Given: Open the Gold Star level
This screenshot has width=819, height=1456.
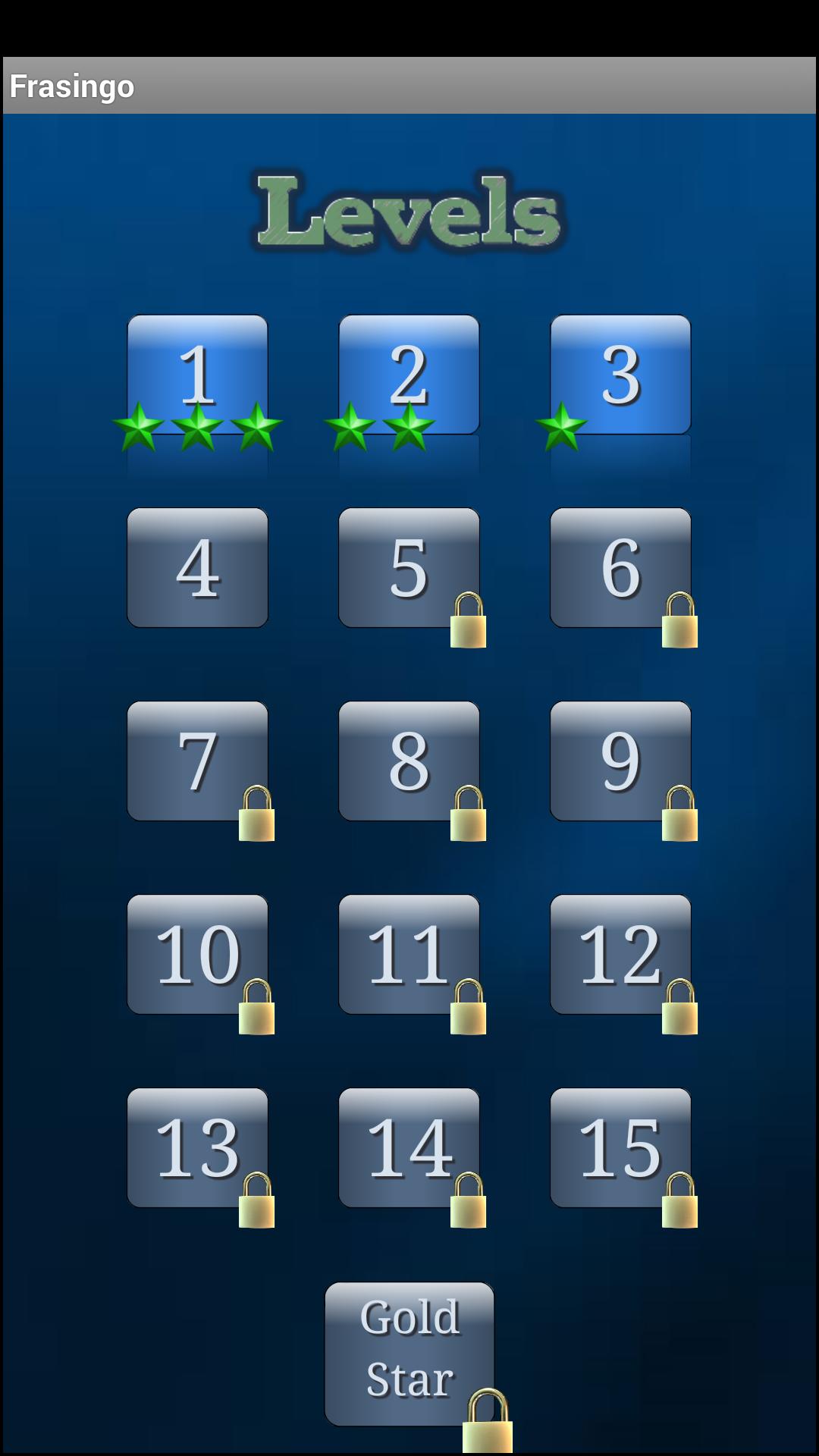Looking at the screenshot, I should coord(409,1354).
